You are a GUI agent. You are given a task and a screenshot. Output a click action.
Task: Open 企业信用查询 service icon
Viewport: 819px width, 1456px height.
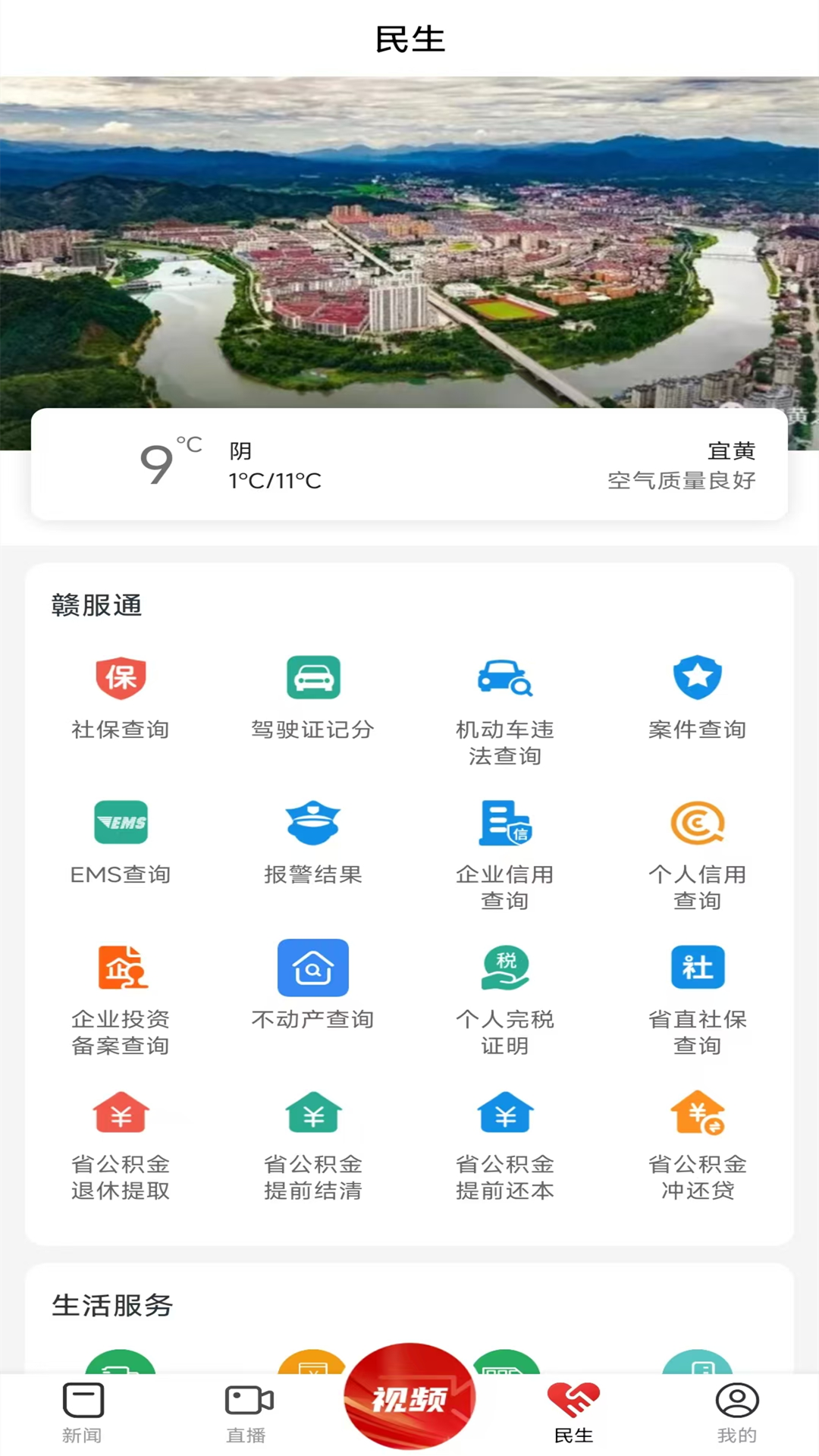(x=505, y=823)
